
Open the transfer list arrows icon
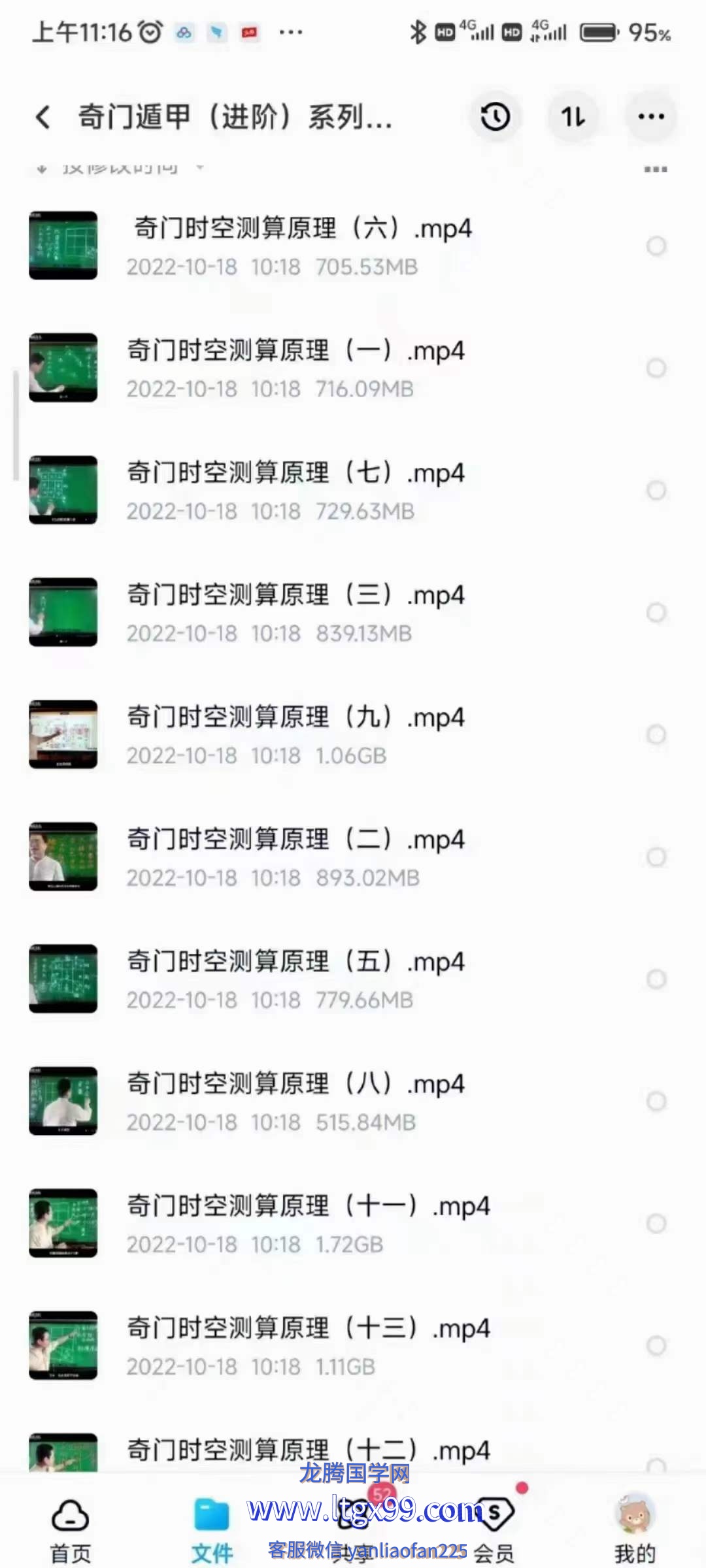click(573, 118)
